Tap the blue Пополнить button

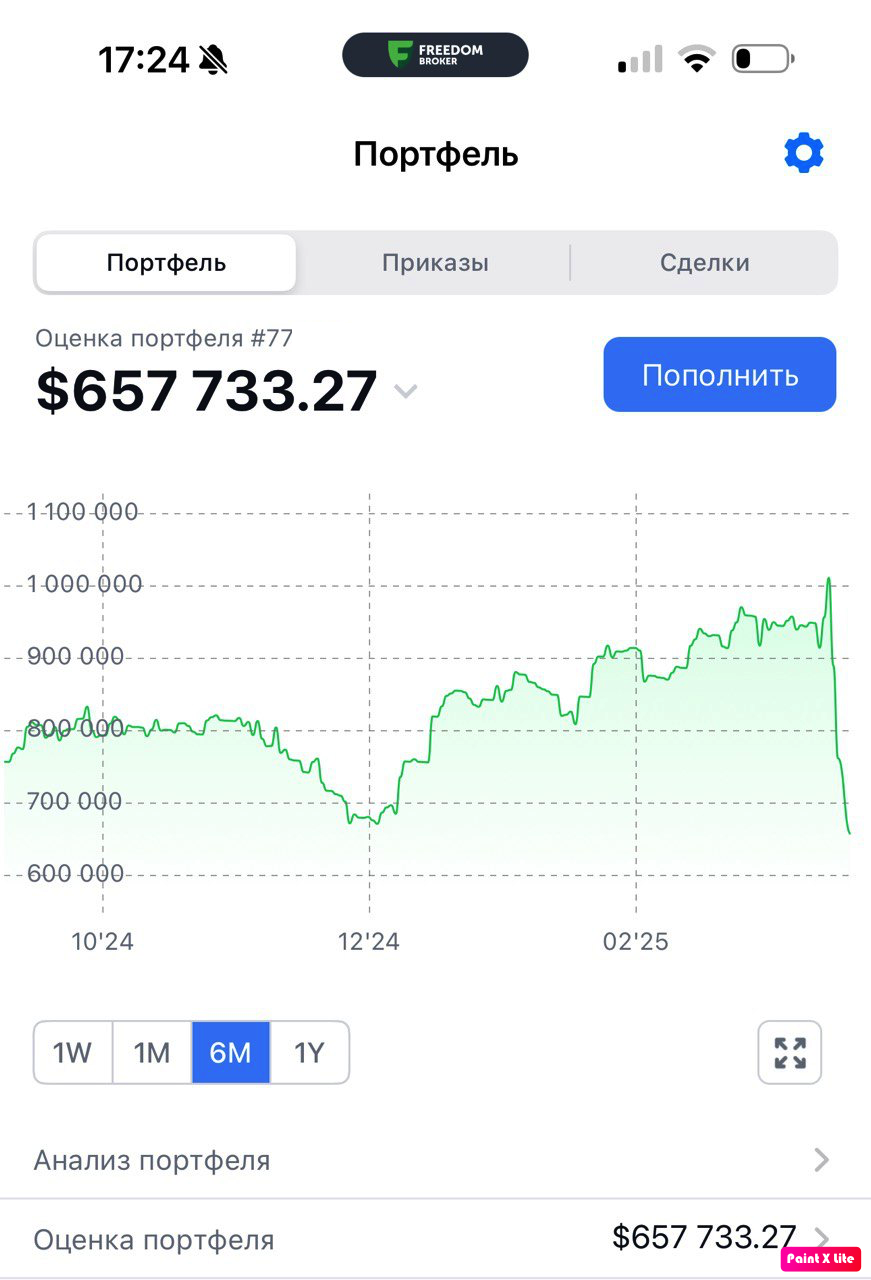(719, 375)
